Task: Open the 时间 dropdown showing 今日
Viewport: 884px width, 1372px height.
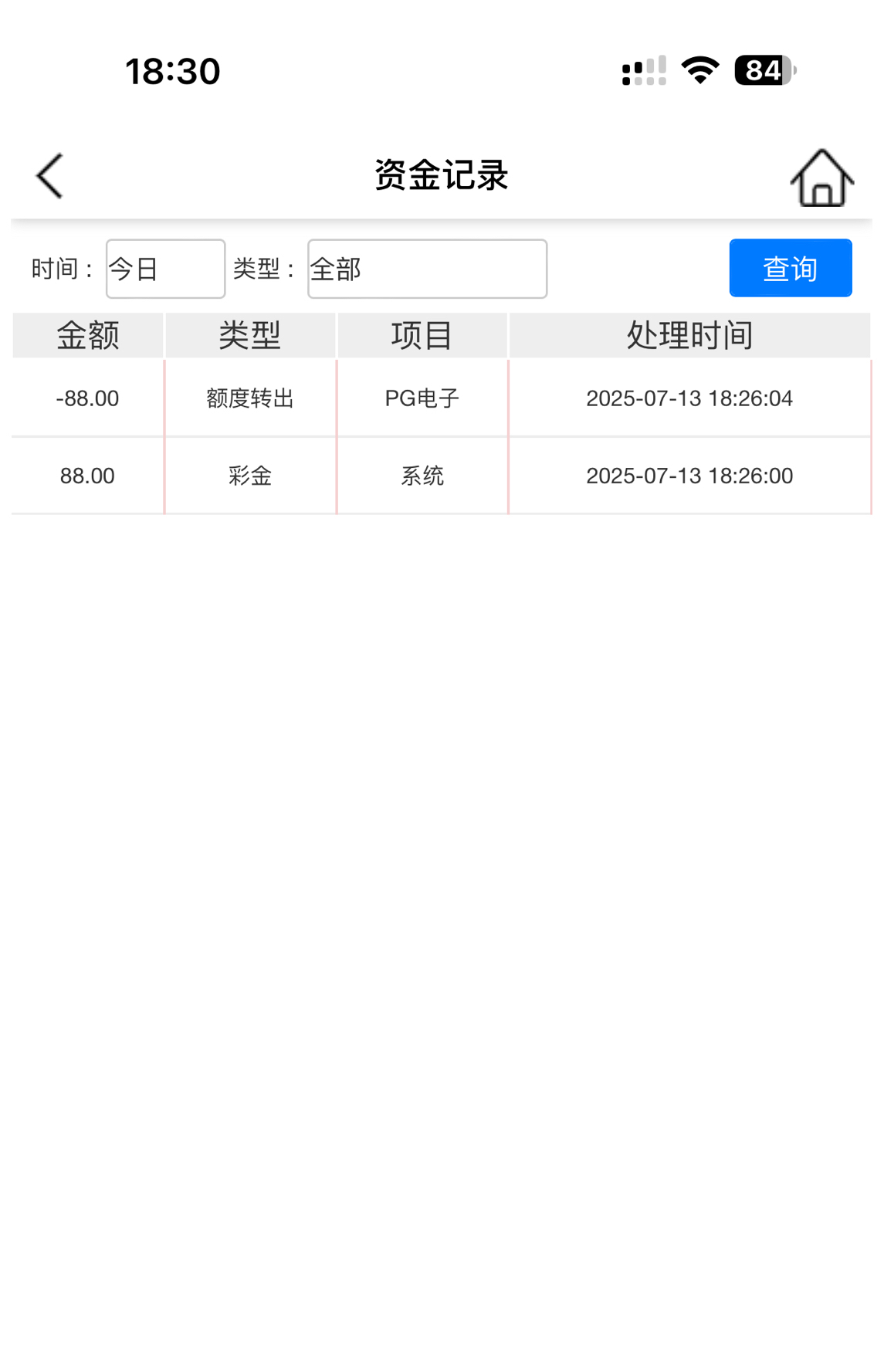Action: click(165, 269)
